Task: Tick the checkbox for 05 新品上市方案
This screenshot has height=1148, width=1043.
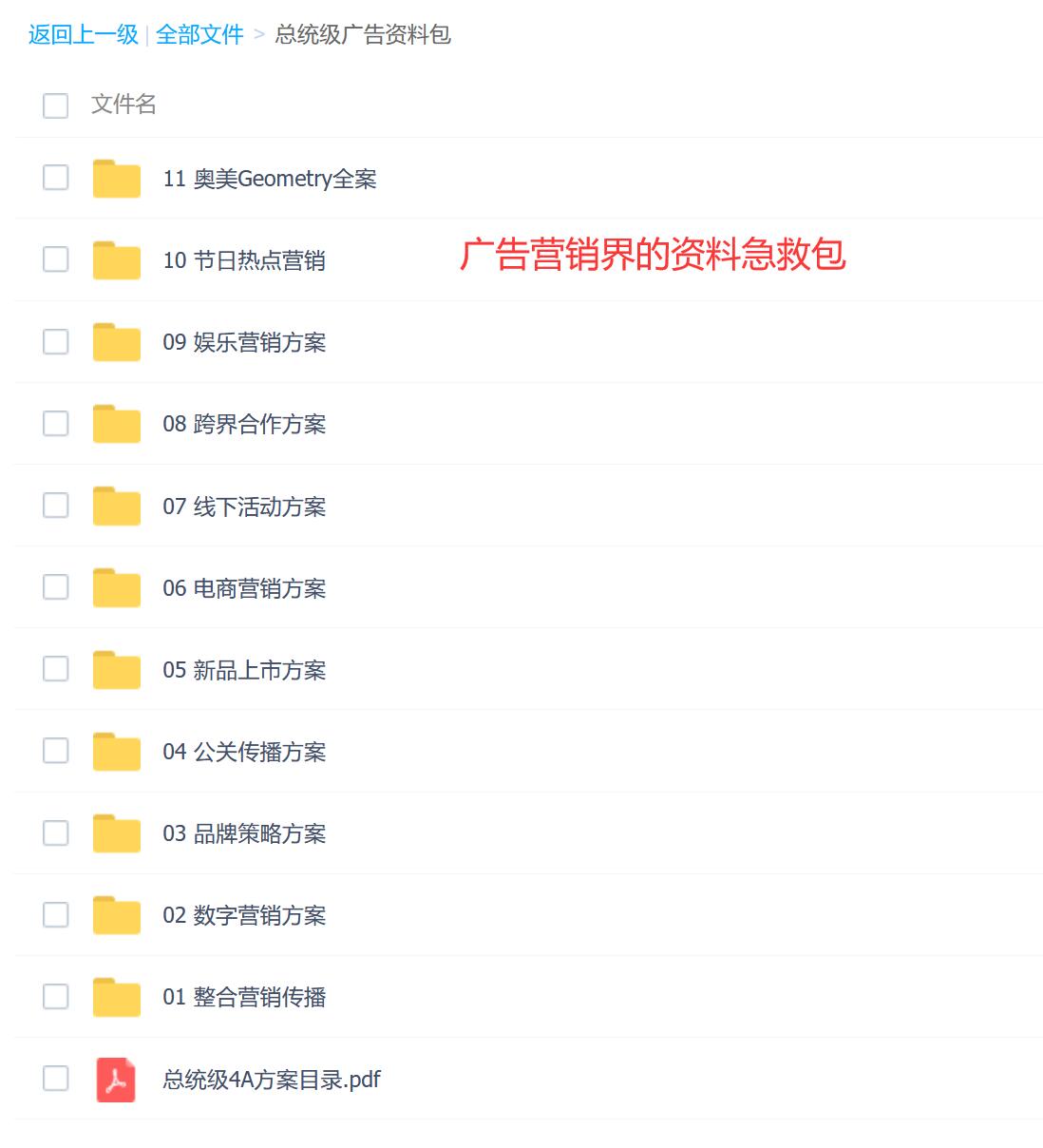Action: coord(56,669)
